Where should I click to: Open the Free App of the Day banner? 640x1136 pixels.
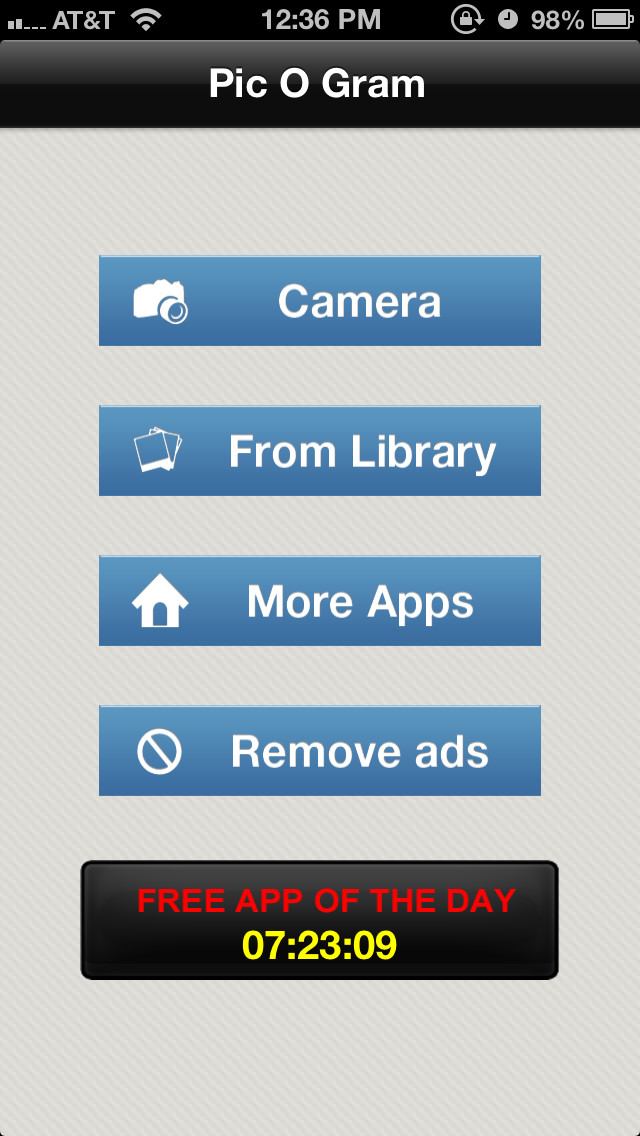[320, 920]
